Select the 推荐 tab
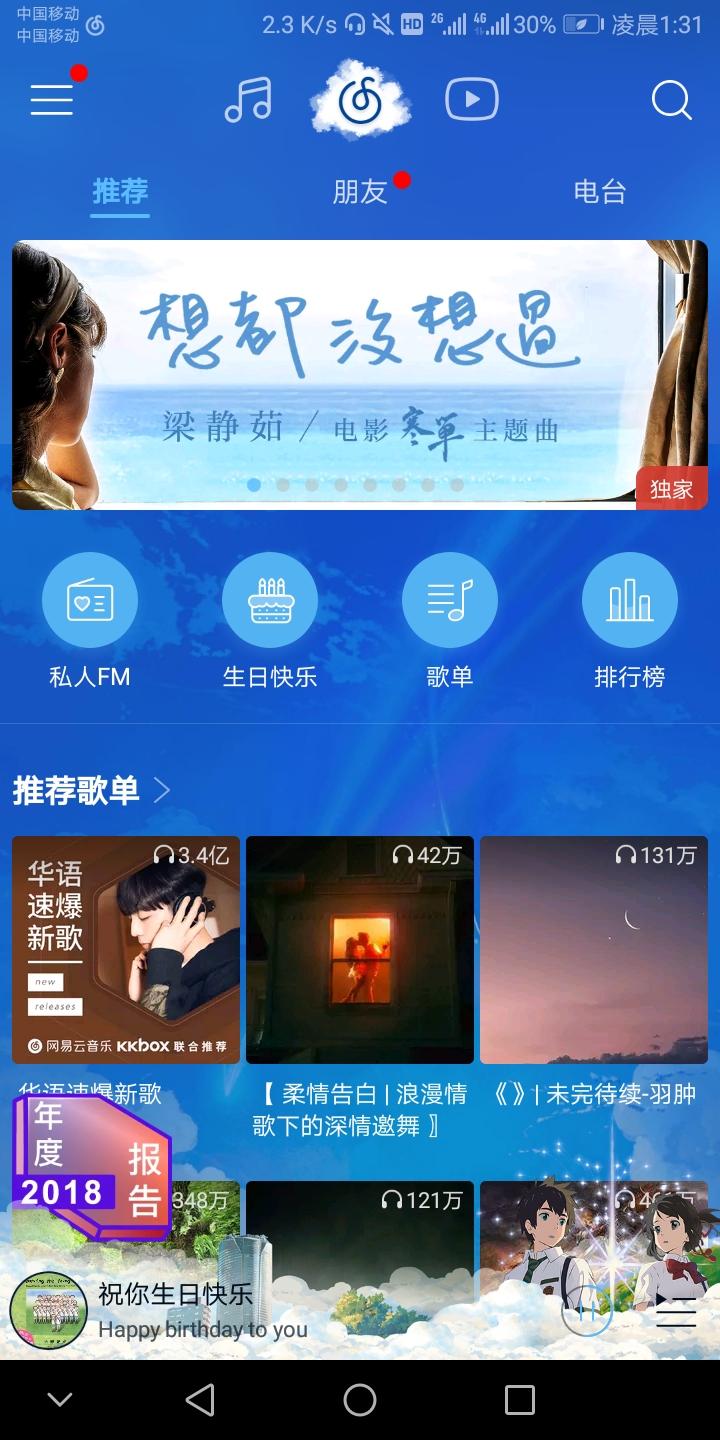 point(120,191)
